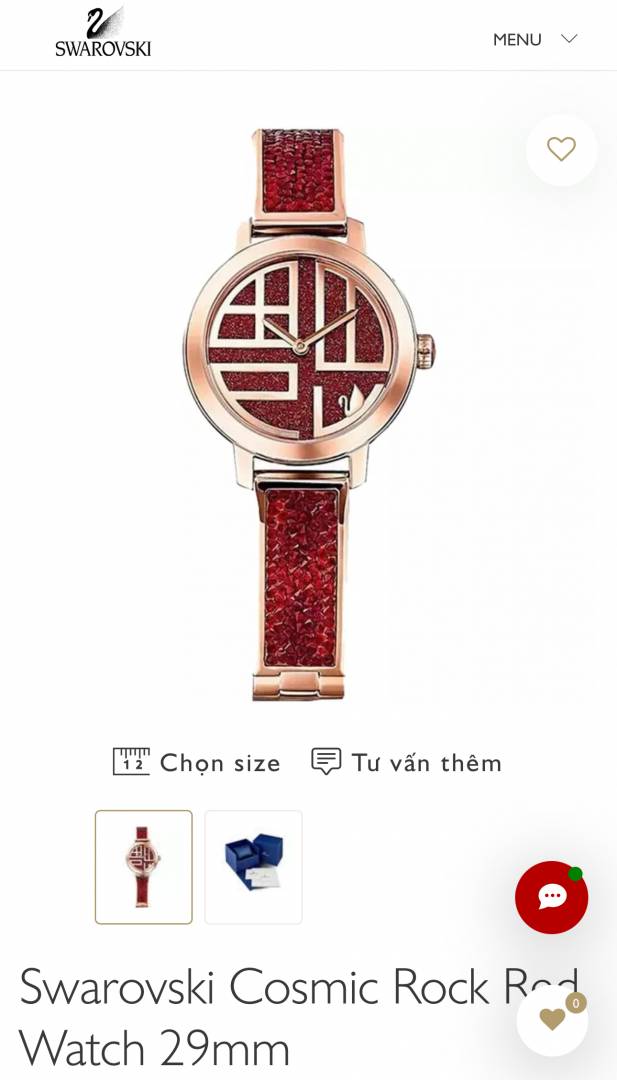617x1080 pixels.
Task: View the blue gift box thumbnail
Action: click(253, 866)
